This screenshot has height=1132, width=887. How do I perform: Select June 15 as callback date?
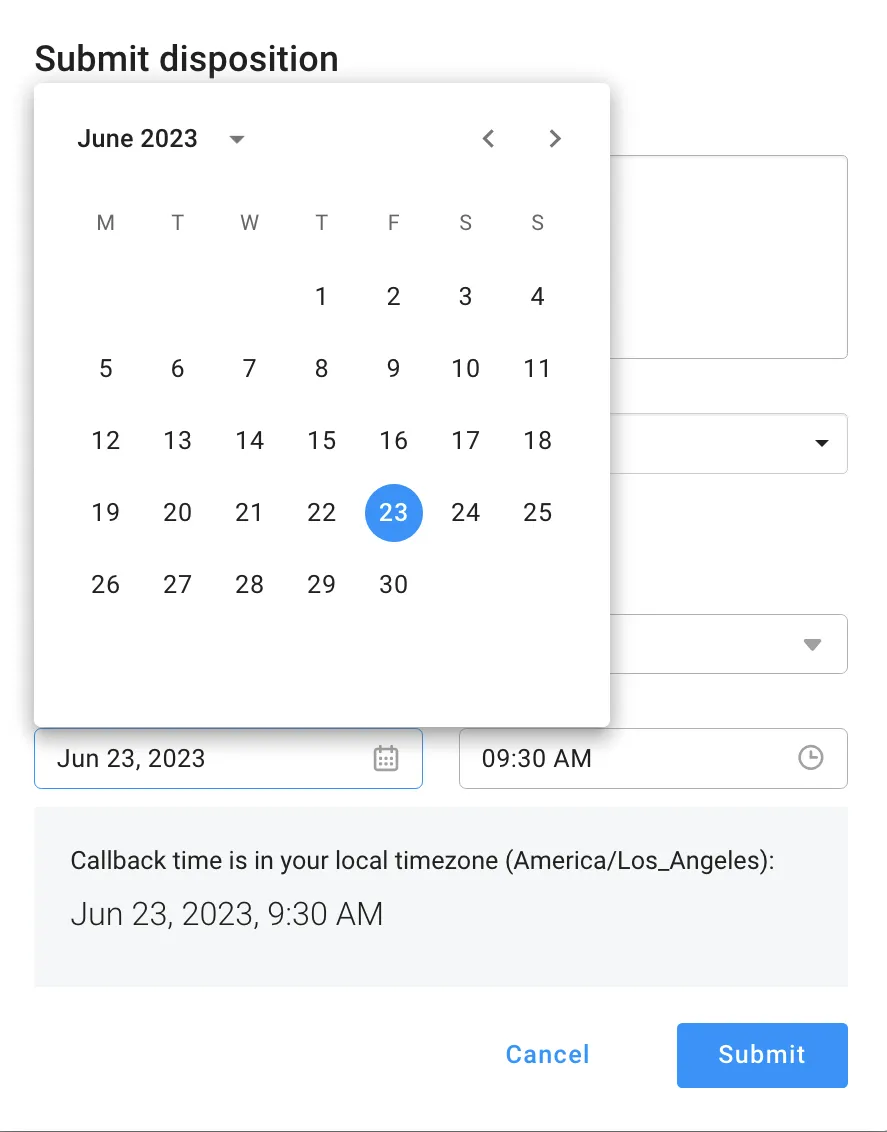(321, 441)
